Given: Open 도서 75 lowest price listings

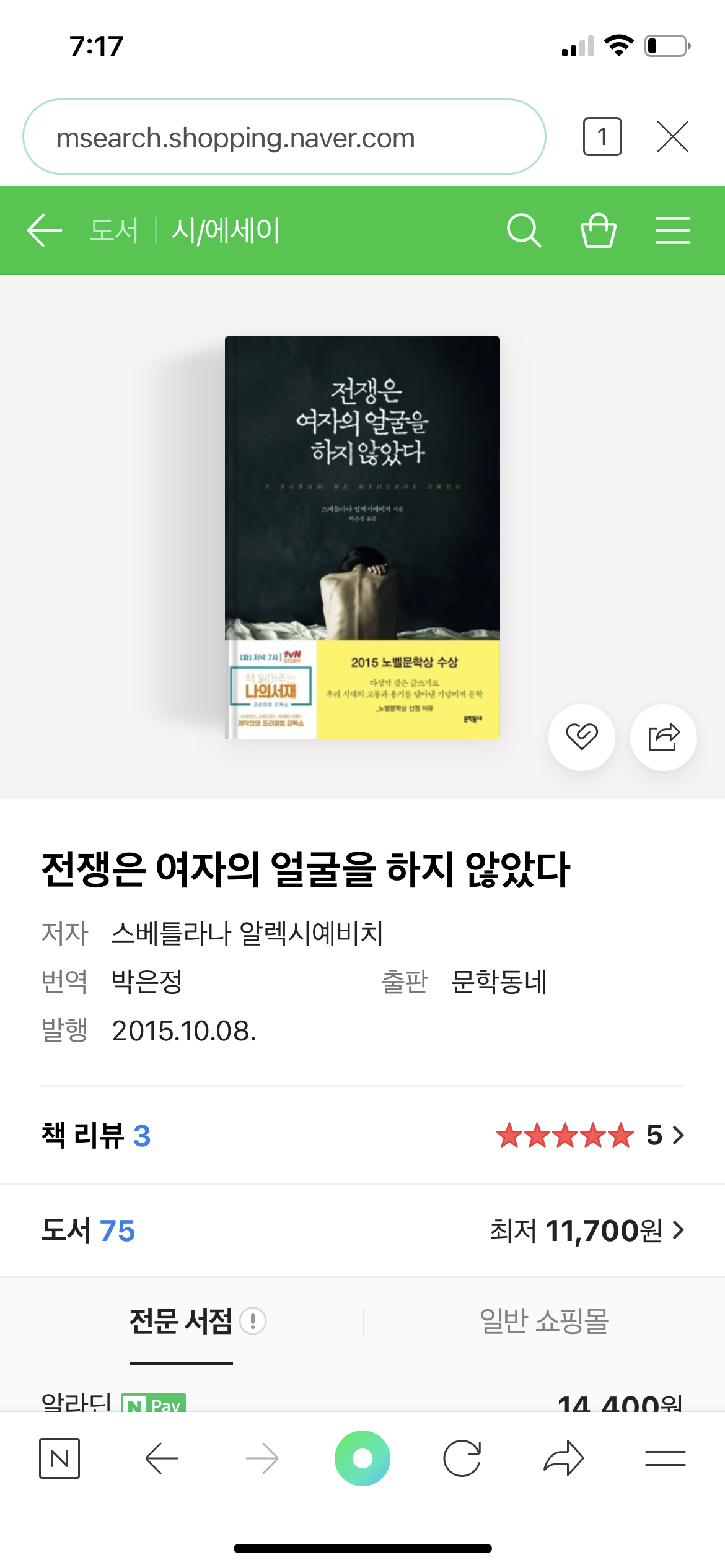Looking at the screenshot, I should coord(362,1230).
